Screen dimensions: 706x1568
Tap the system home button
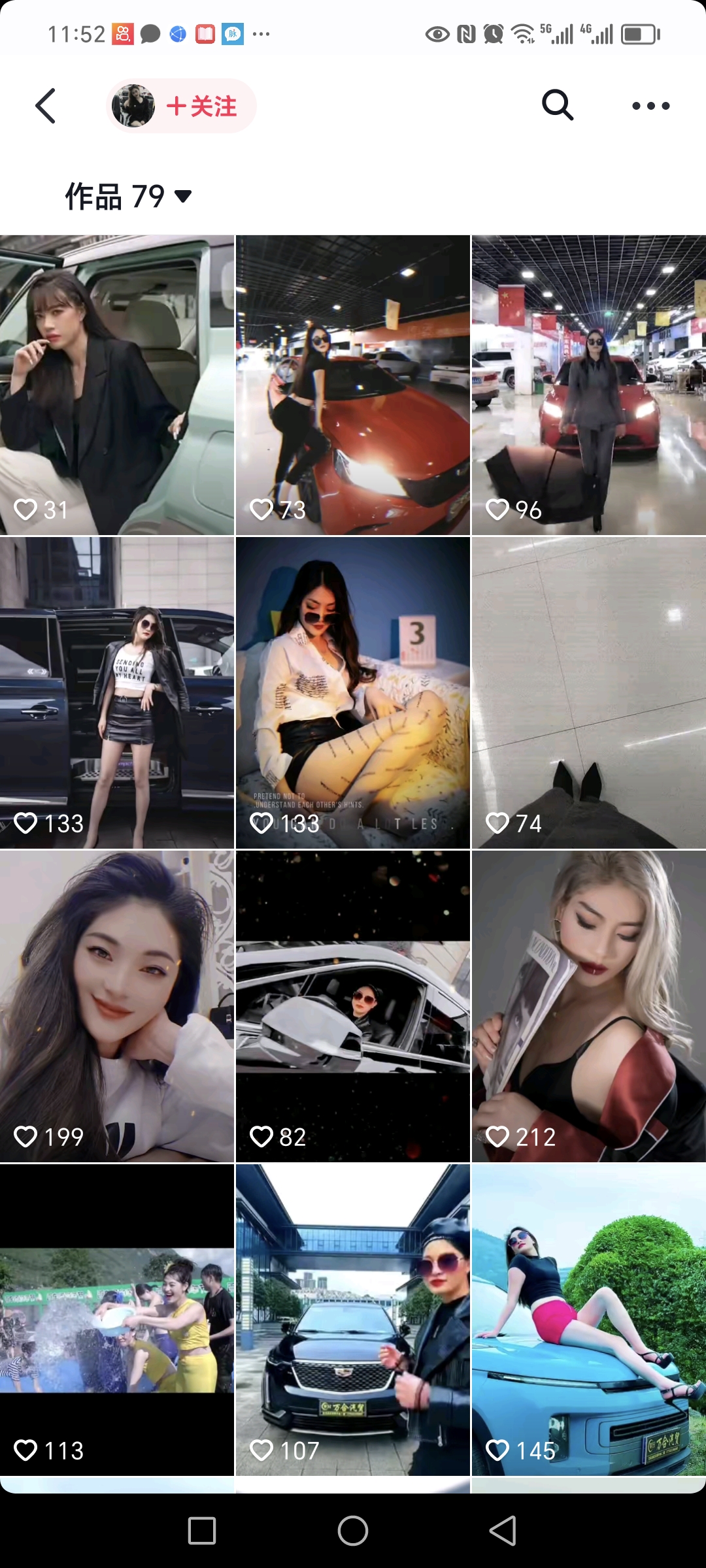pyautogui.click(x=353, y=1530)
